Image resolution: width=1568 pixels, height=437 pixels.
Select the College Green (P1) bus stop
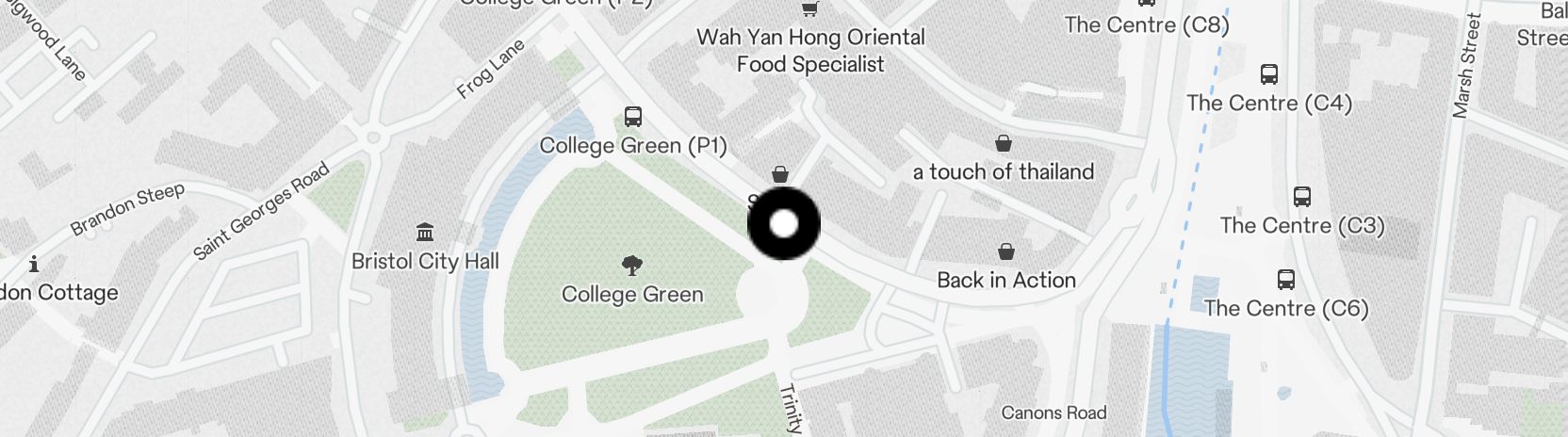633,118
